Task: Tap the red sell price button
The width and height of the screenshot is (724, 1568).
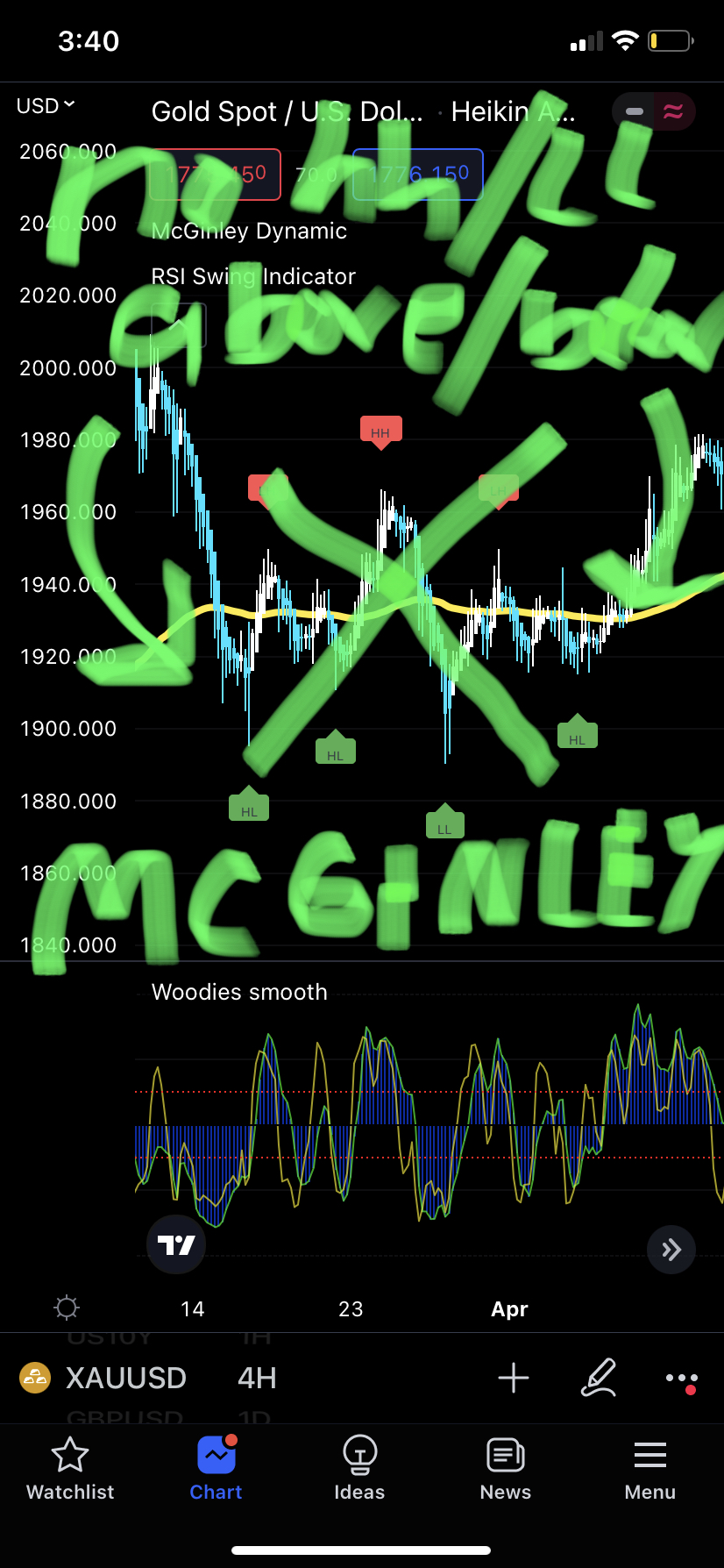Action: pos(216,175)
